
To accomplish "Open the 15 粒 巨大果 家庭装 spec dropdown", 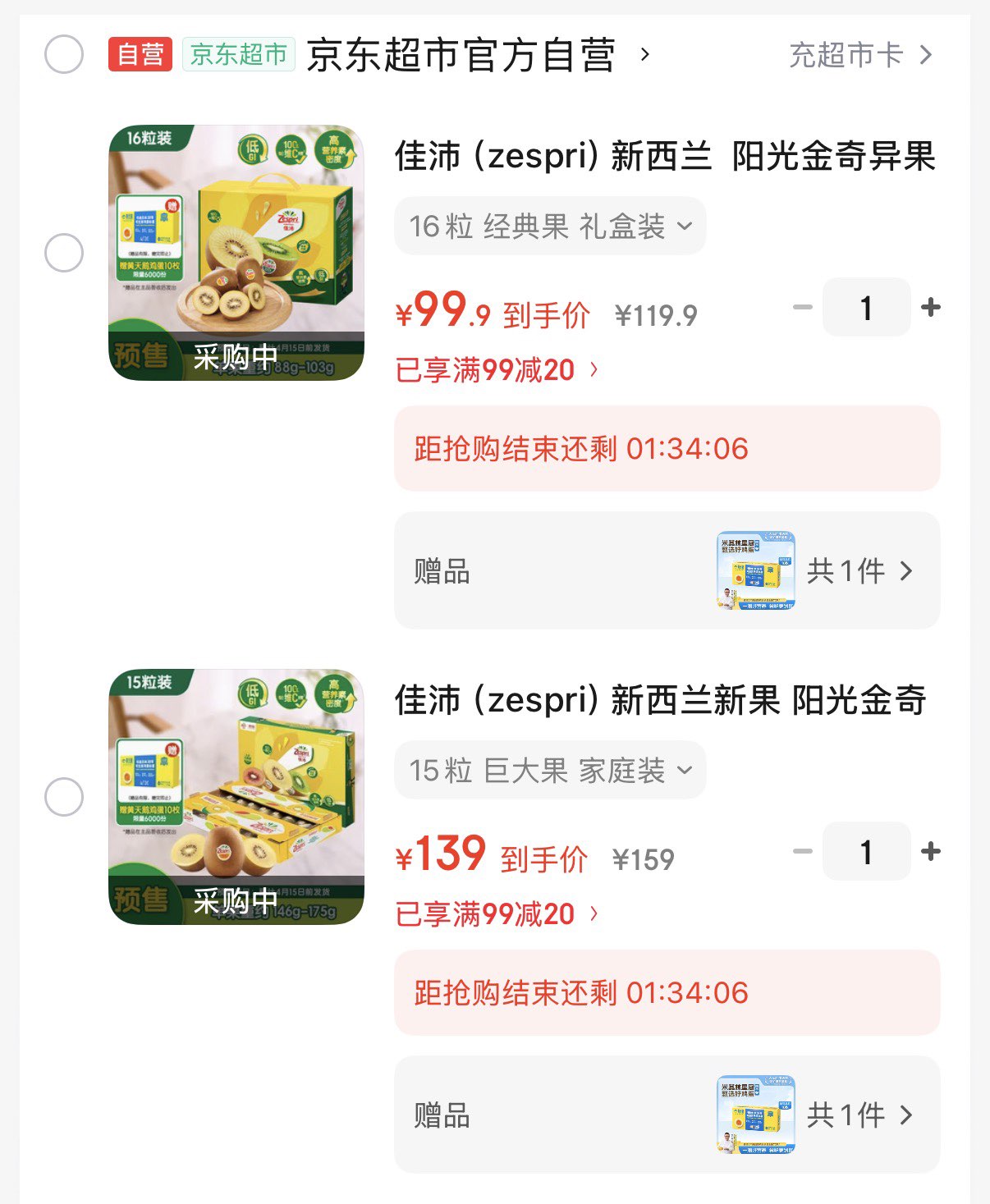I will 549,769.
